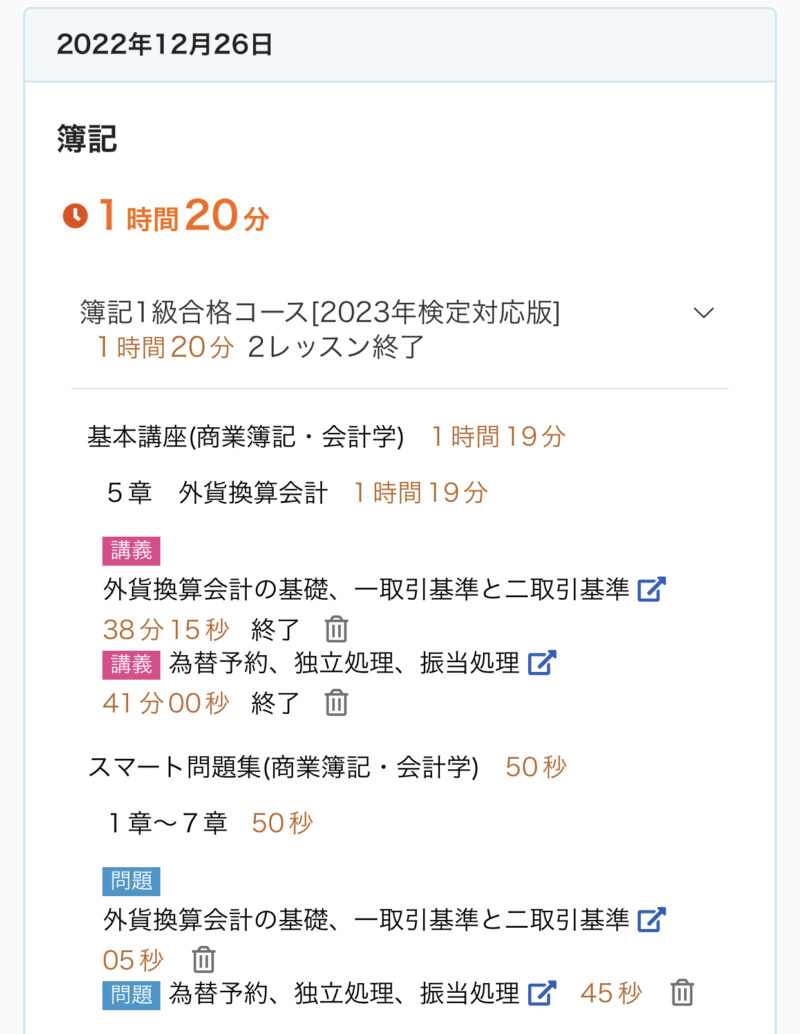Delete the 41分00秒 lecture record

(337, 703)
